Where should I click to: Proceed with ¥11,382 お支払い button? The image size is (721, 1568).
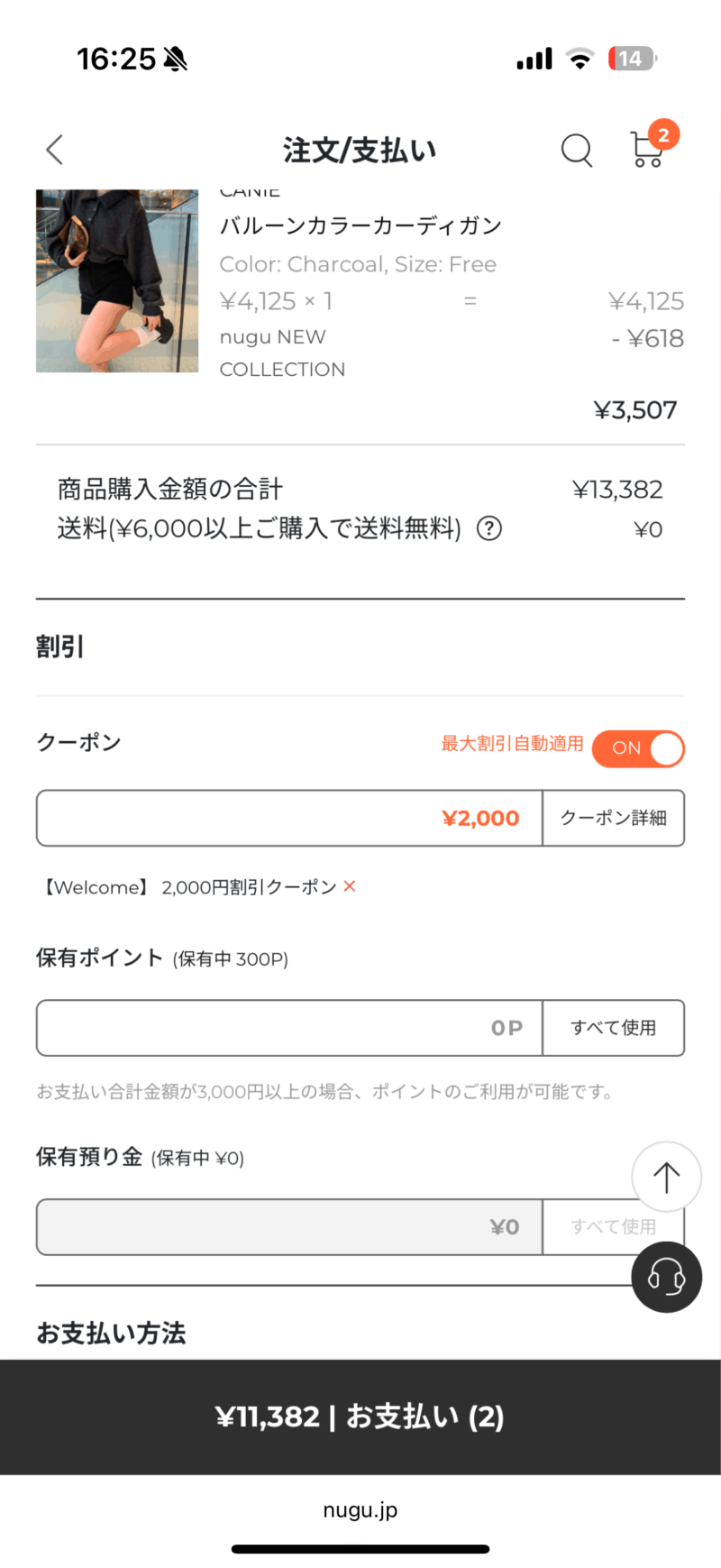pos(360,1417)
